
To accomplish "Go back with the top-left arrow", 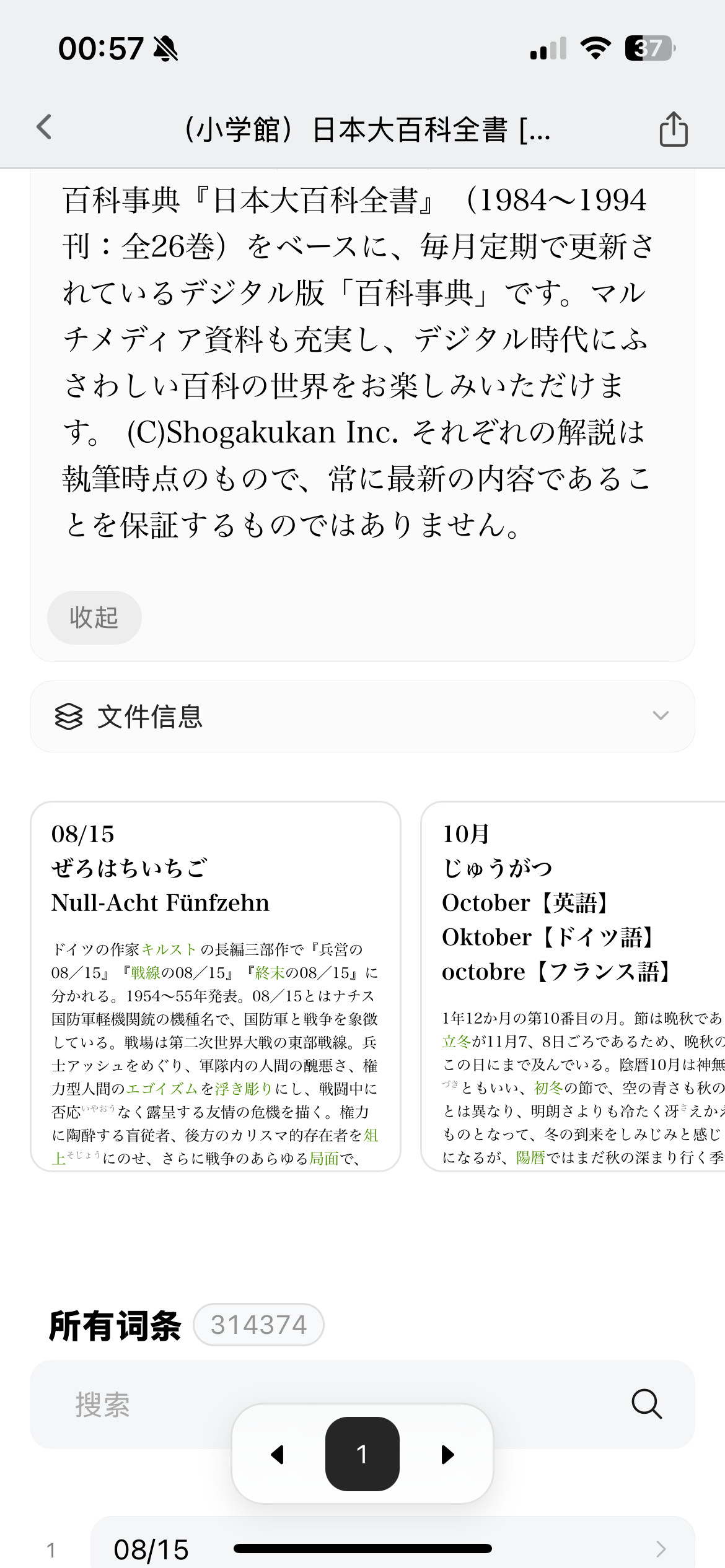I will coord(44,128).
